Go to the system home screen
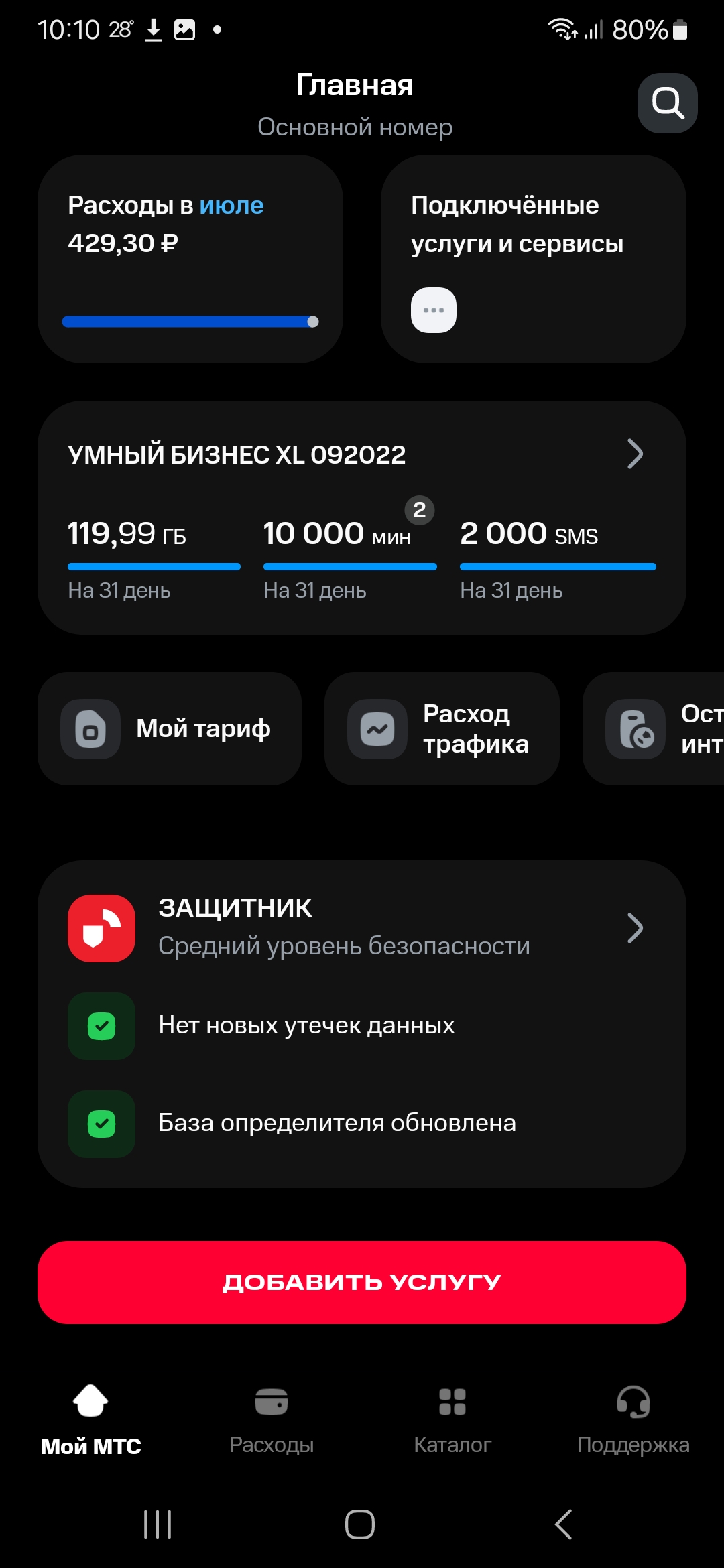Image resolution: width=724 pixels, height=1568 pixels. tap(360, 1524)
